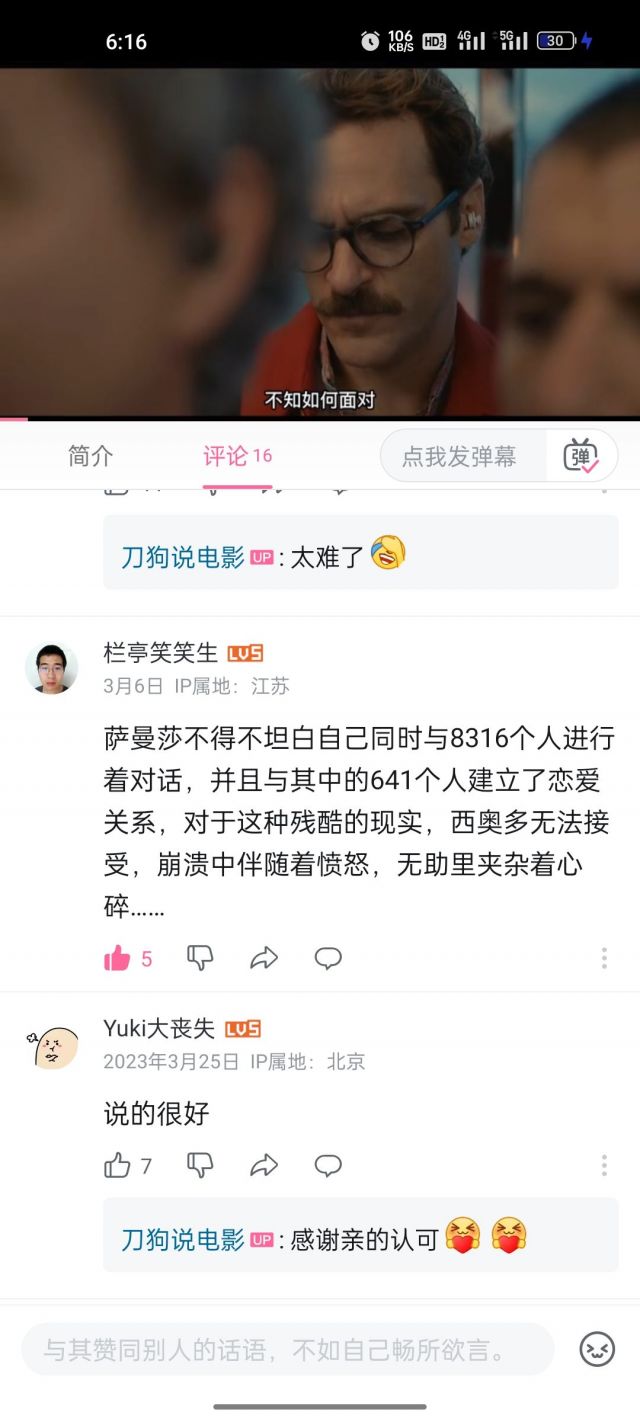Switch to the 简介 tab
This screenshot has height=1422, width=640.
(90, 456)
